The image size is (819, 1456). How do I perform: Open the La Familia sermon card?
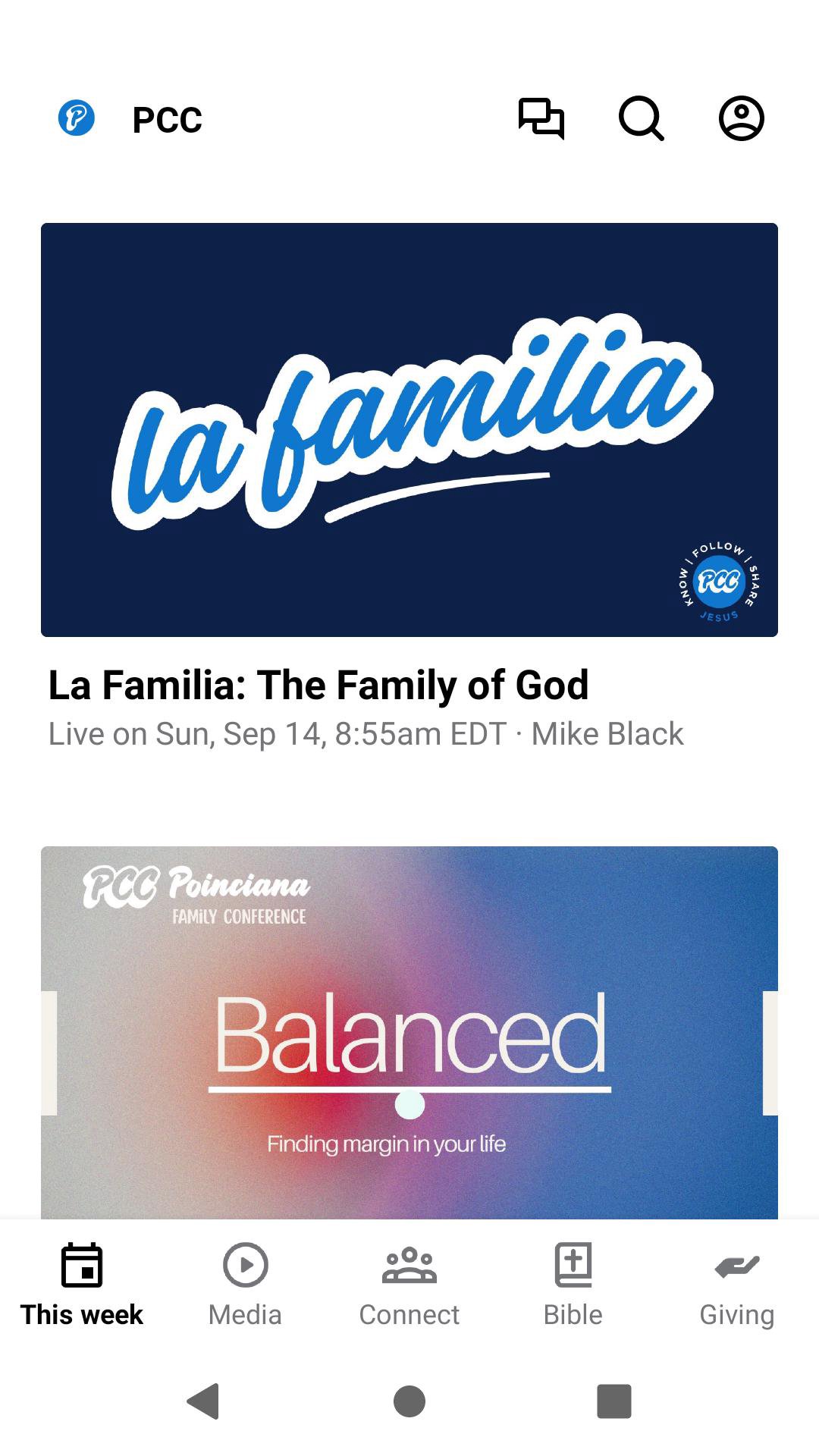point(409,430)
